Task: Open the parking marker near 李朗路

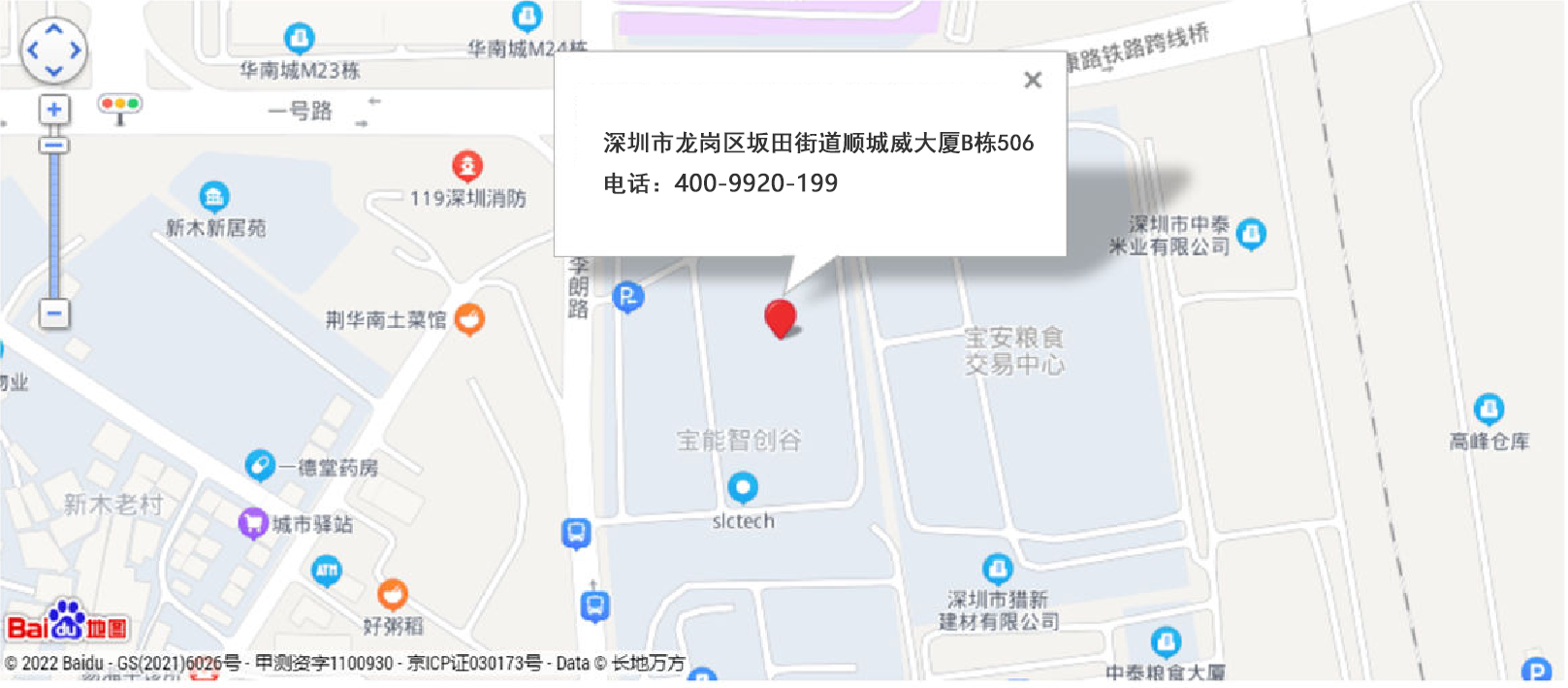Action: tap(628, 296)
